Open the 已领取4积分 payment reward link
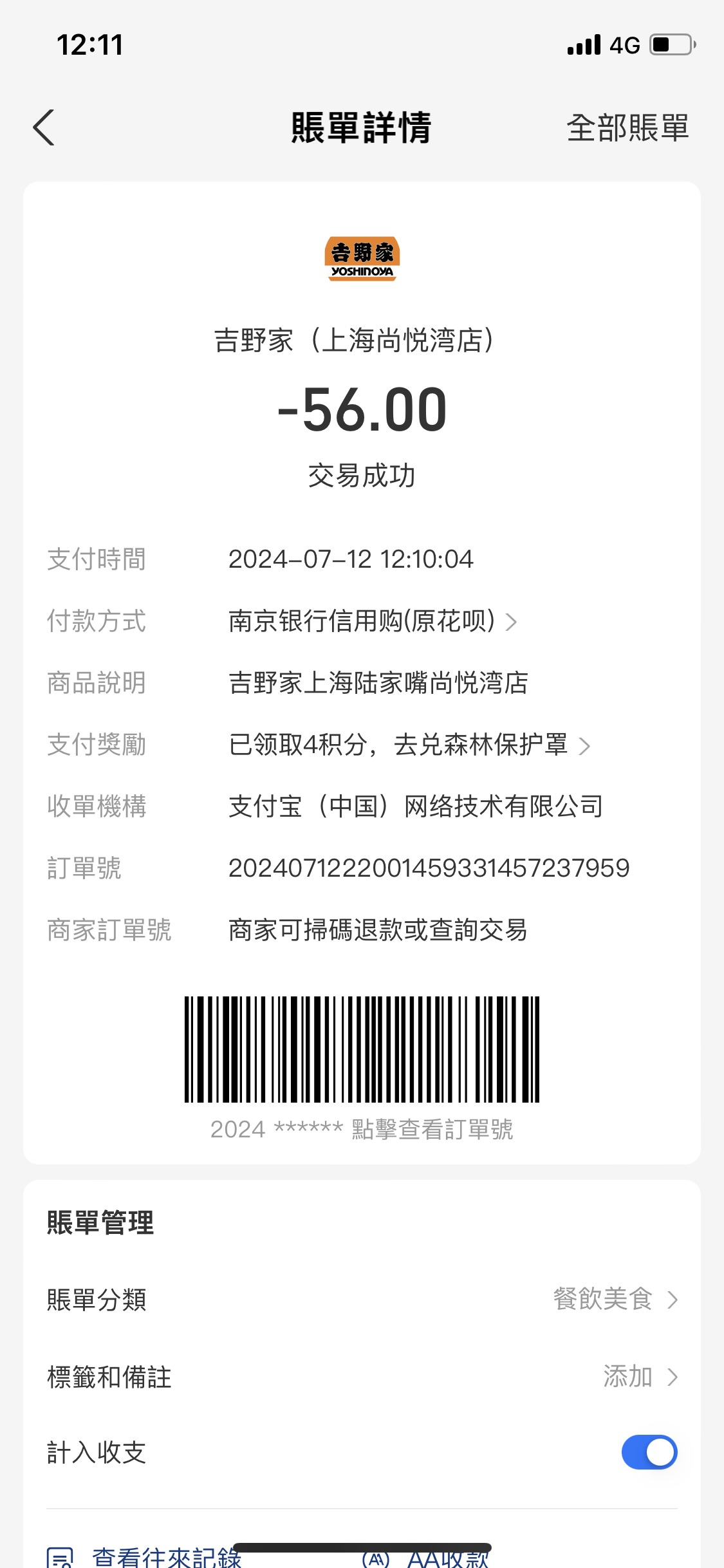This screenshot has height=1568, width=724. [x=409, y=745]
